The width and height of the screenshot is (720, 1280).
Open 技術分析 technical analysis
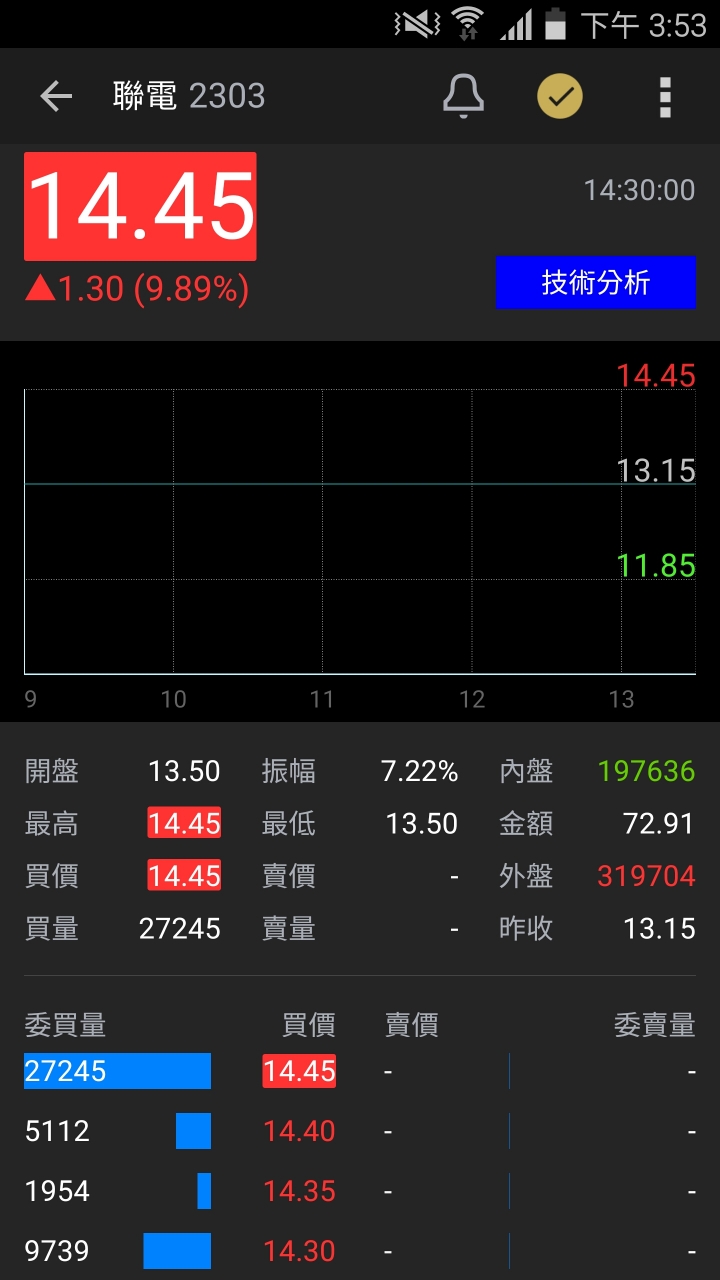(x=595, y=283)
